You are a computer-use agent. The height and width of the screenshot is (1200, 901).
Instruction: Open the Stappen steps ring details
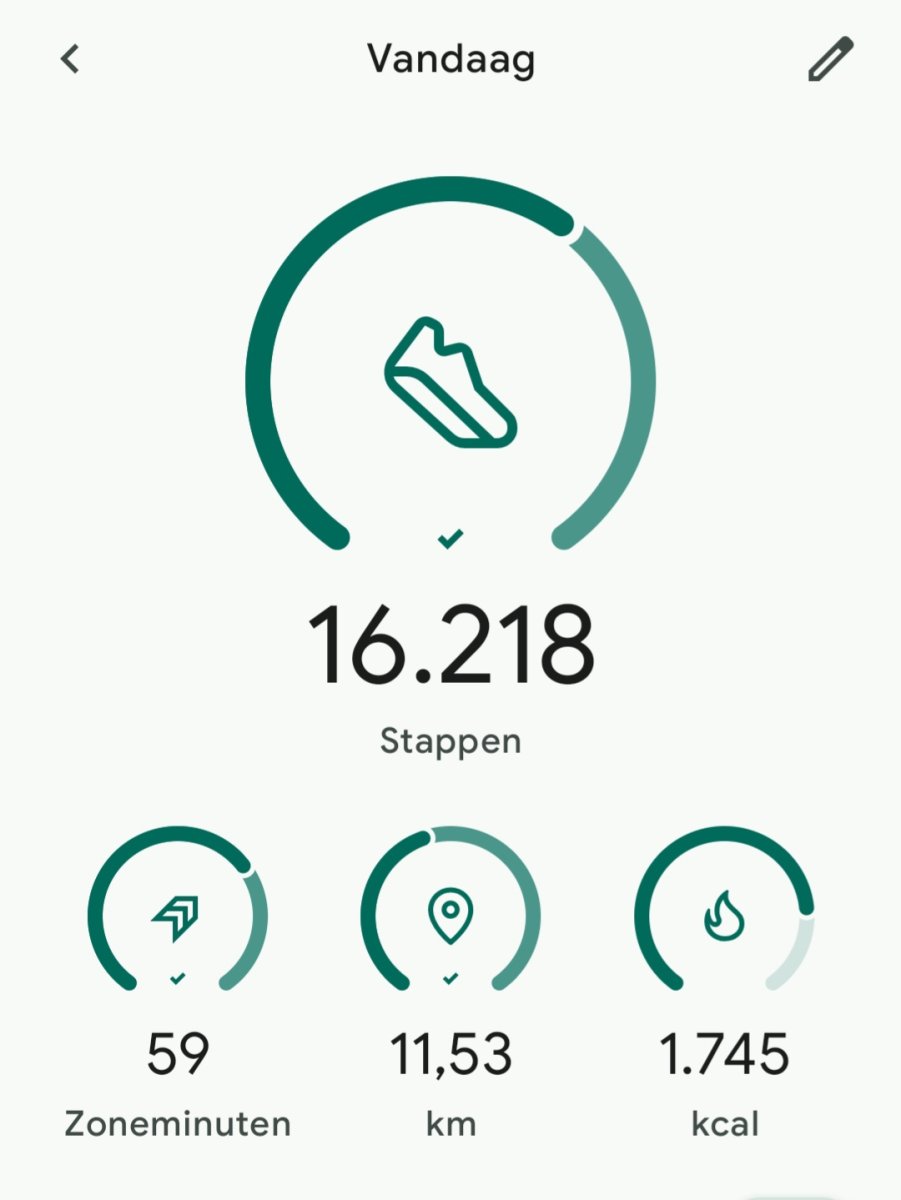point(450,380)
